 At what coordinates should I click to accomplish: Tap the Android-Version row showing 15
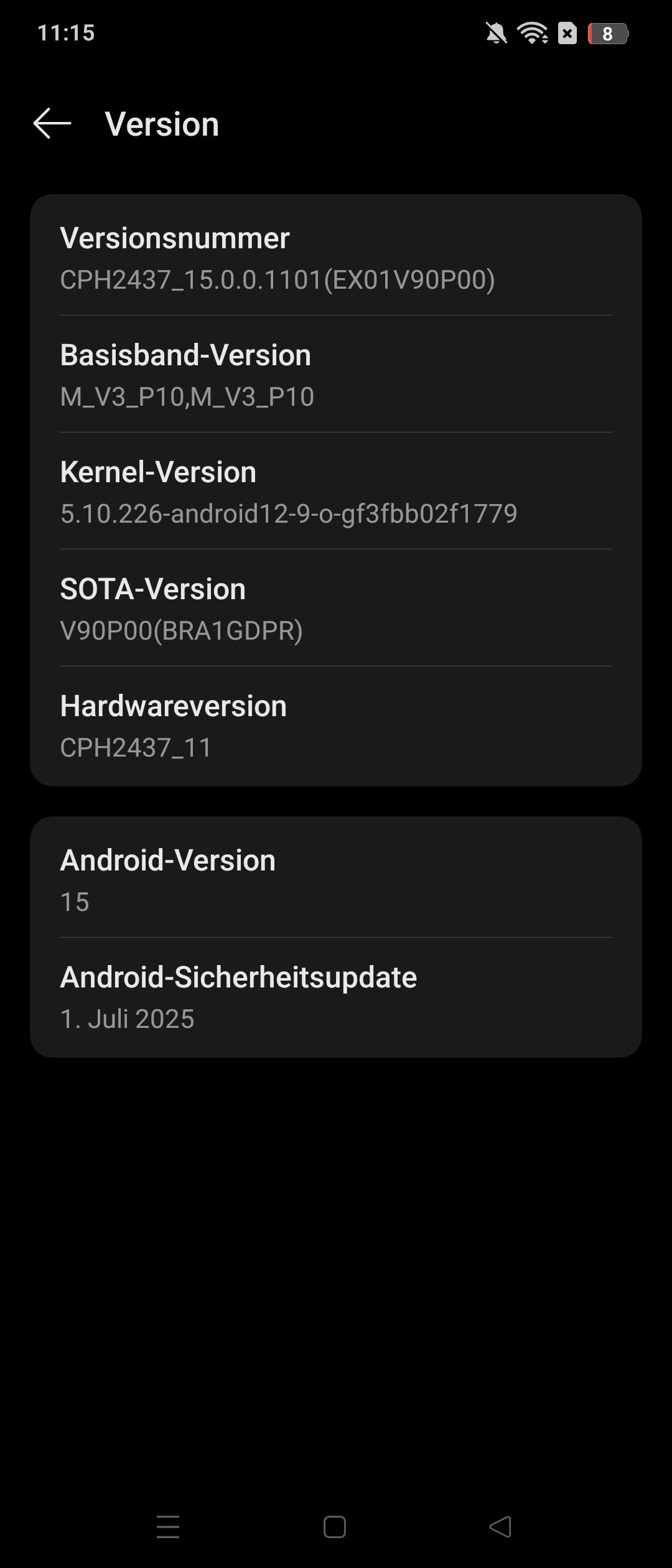(168, 861)
